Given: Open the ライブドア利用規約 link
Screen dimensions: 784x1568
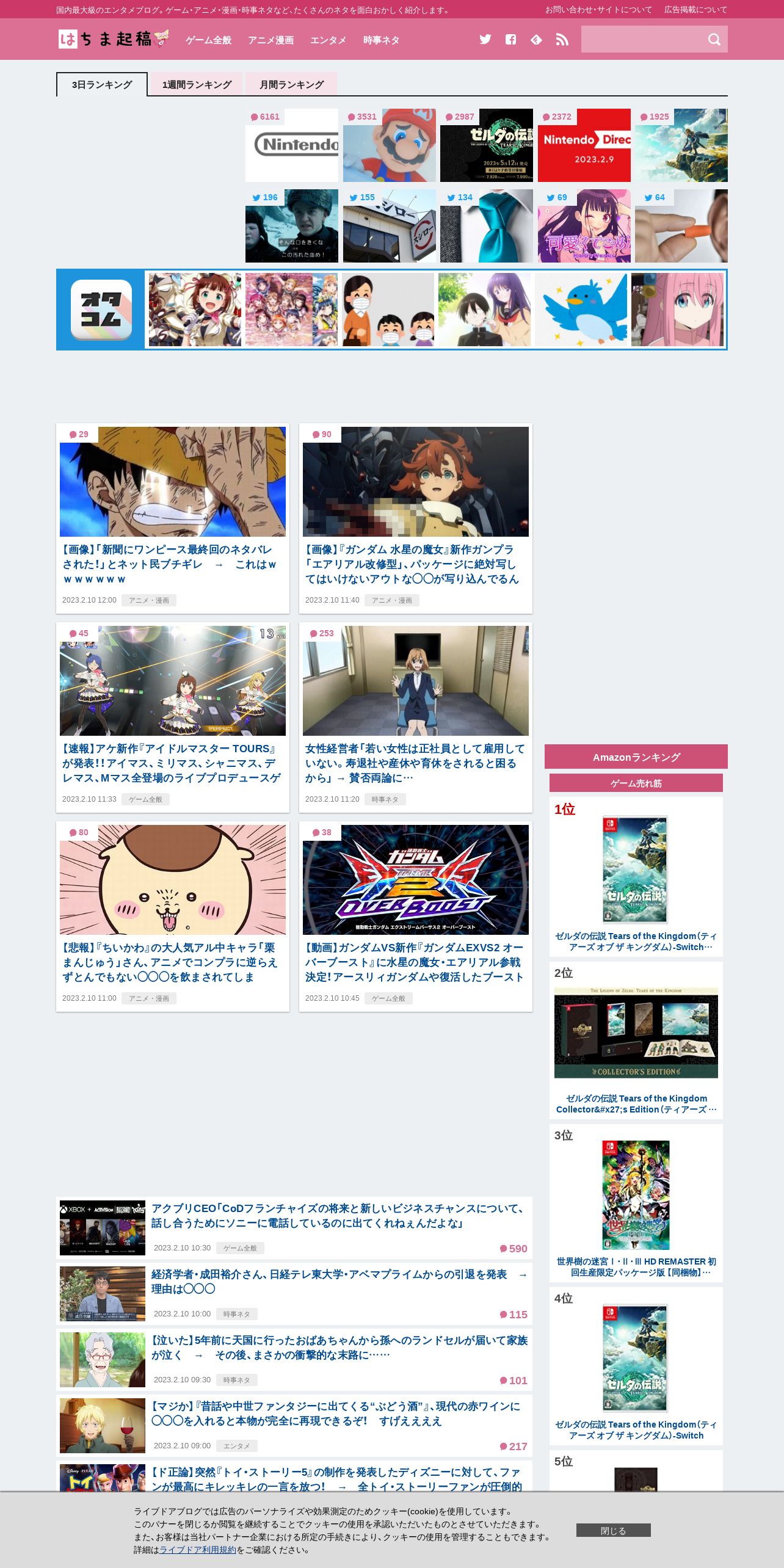Looking at the screenshot, I should [197, 1550].
